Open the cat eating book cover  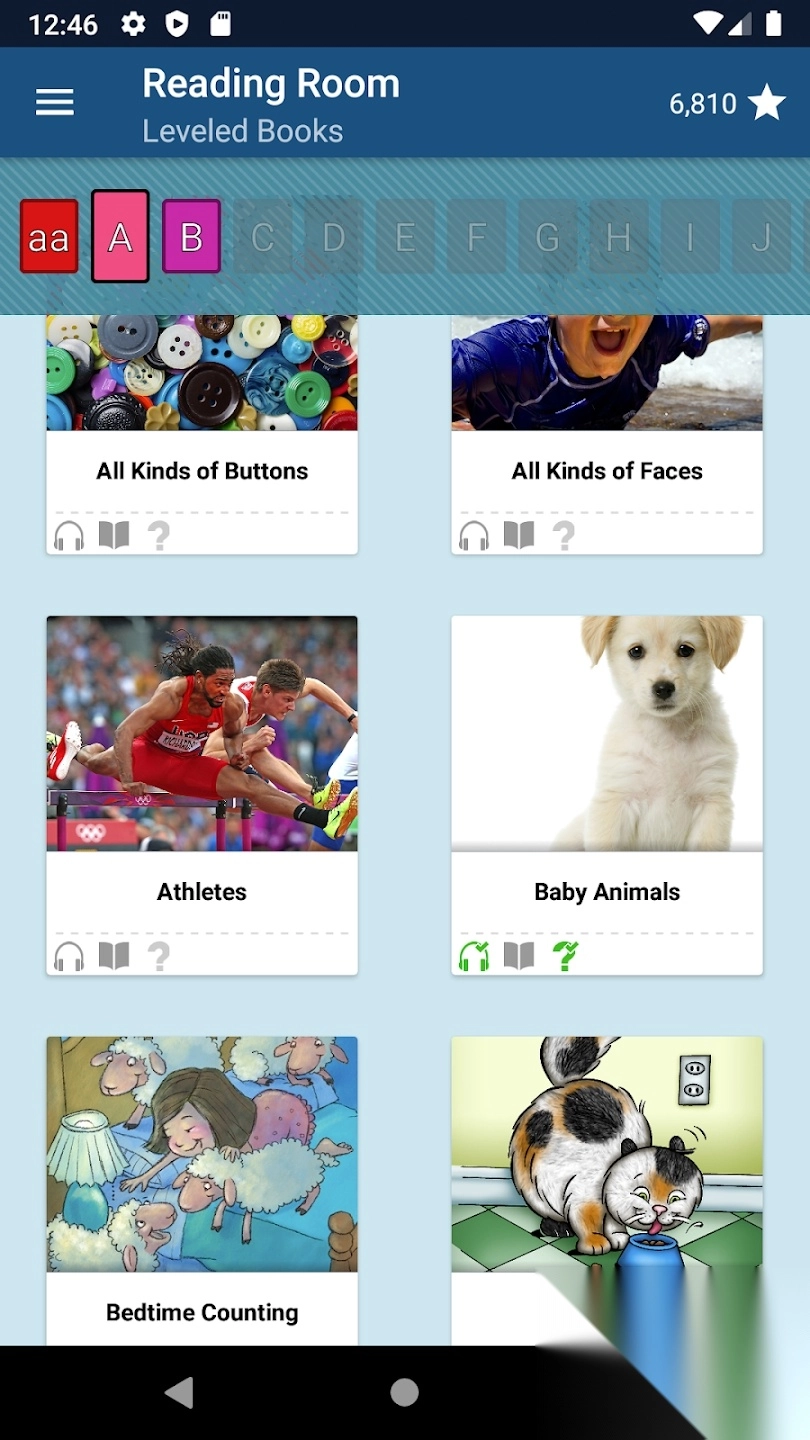coord(607,1154)
